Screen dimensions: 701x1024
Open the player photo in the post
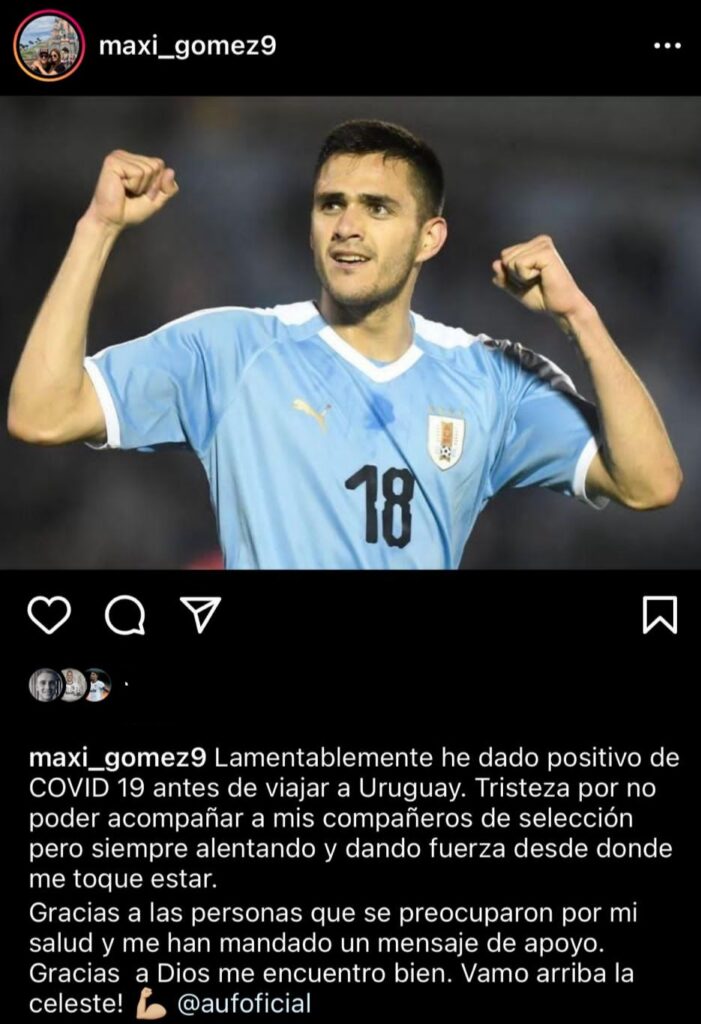point(350,333)
